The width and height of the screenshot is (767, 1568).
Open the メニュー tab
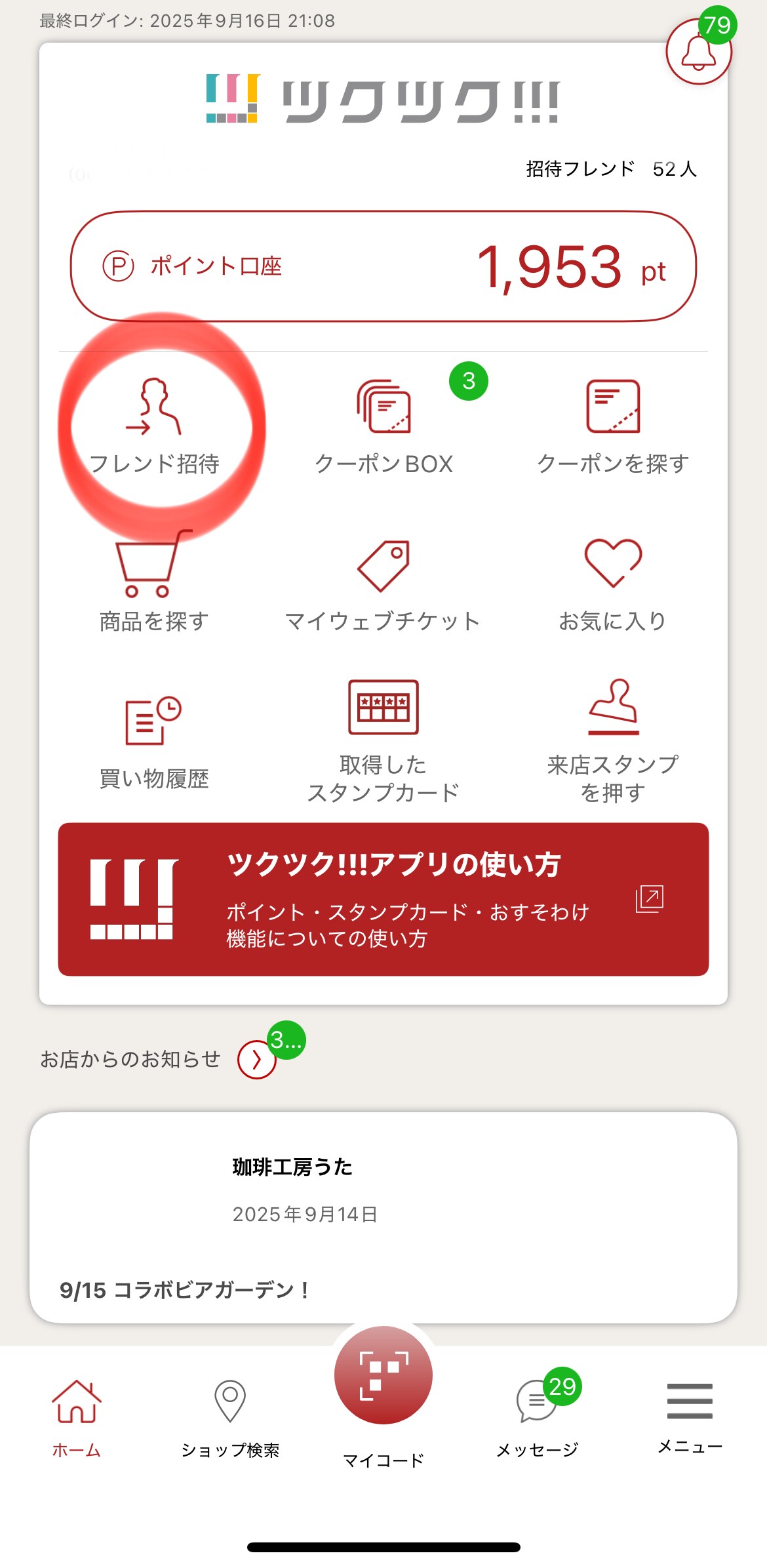690,1417
